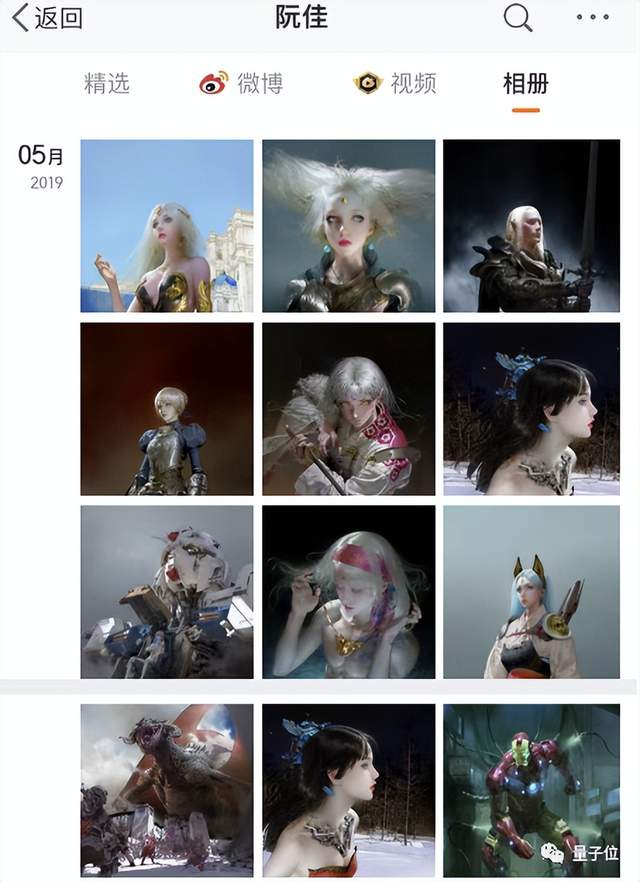
Task: Switch to the 精选 tab
Action: pos(107,83)
